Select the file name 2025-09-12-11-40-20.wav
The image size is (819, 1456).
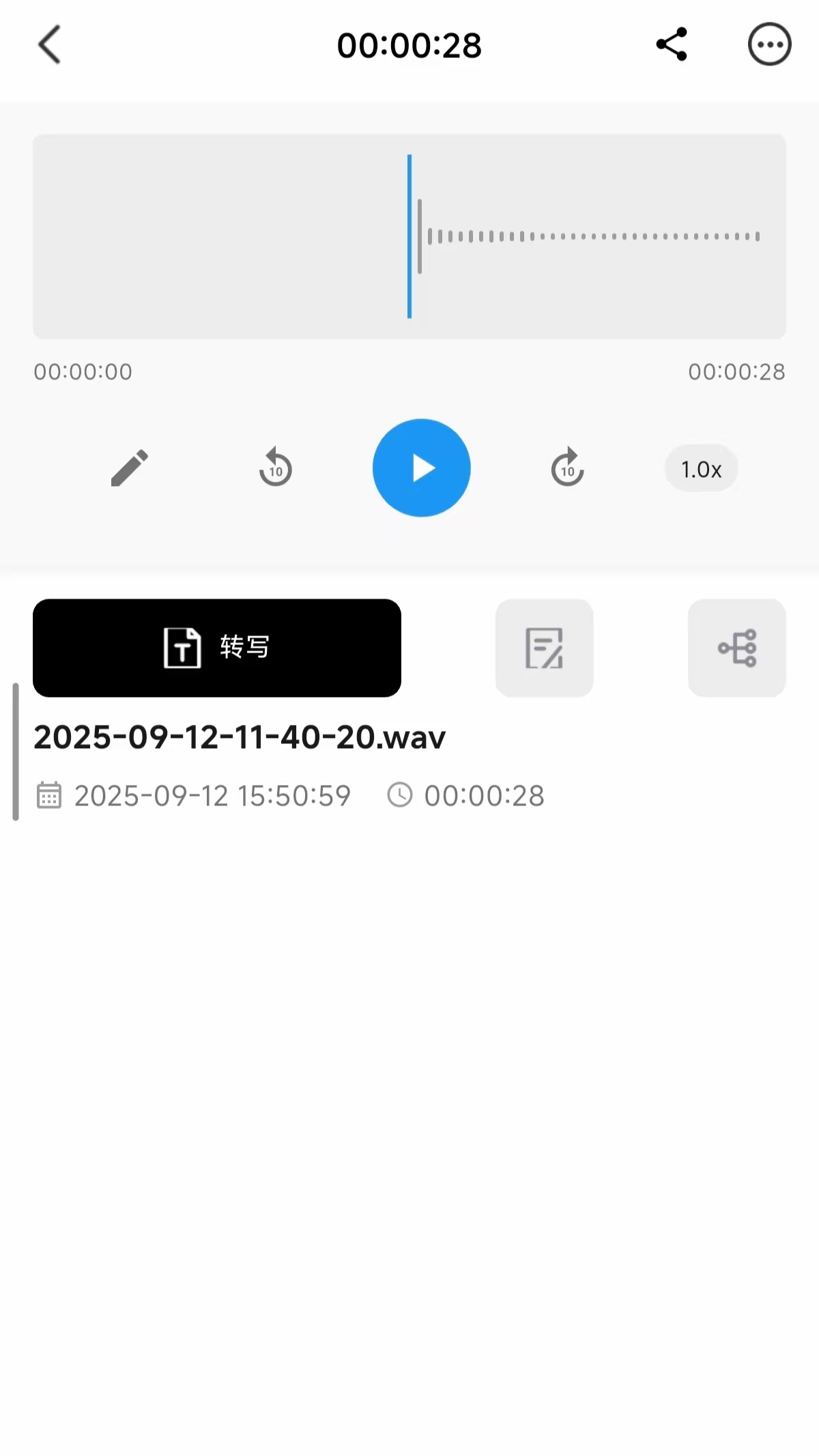pos(240,737)
